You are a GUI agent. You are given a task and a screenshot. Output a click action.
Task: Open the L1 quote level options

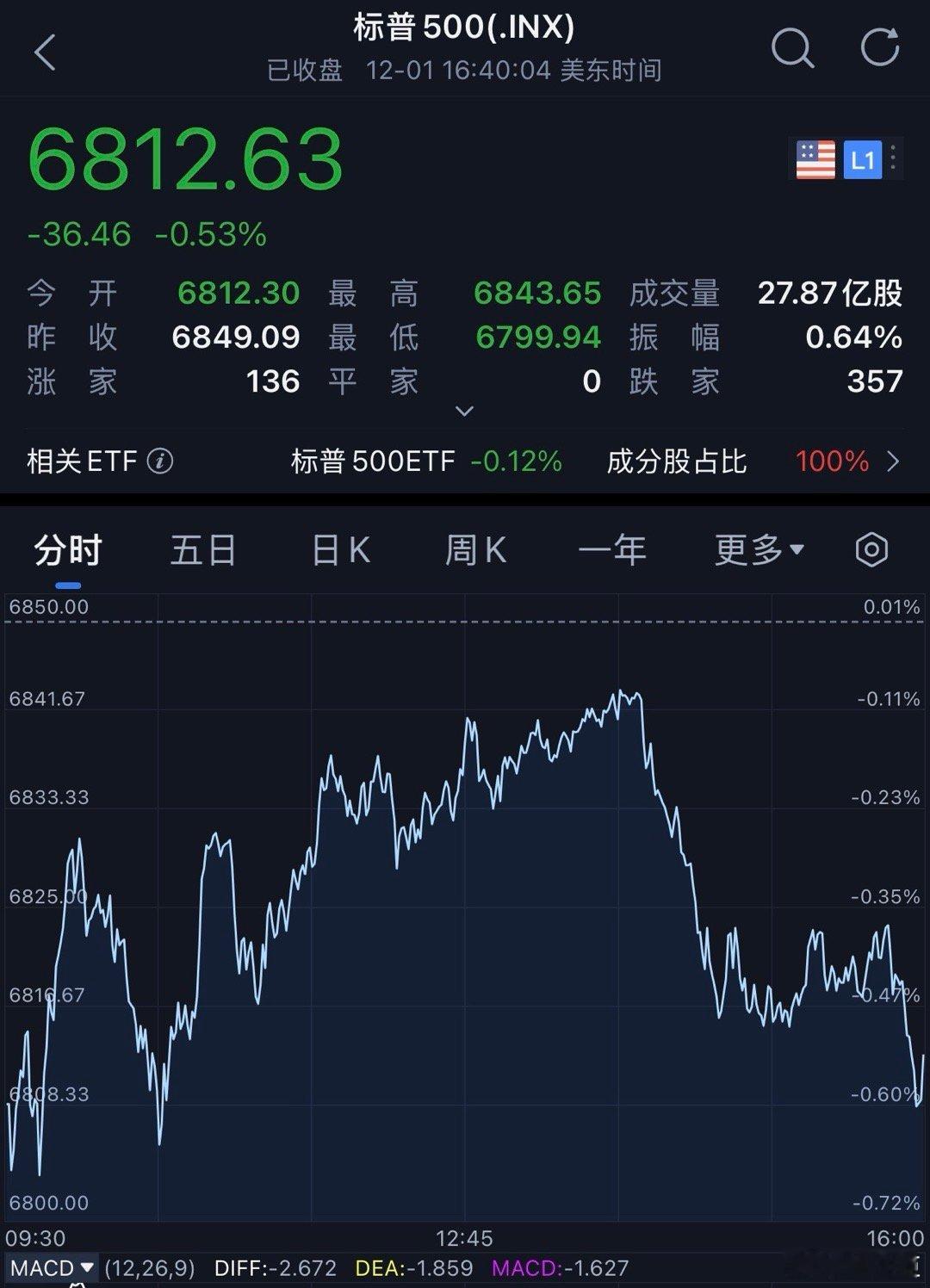coord(863,160)
